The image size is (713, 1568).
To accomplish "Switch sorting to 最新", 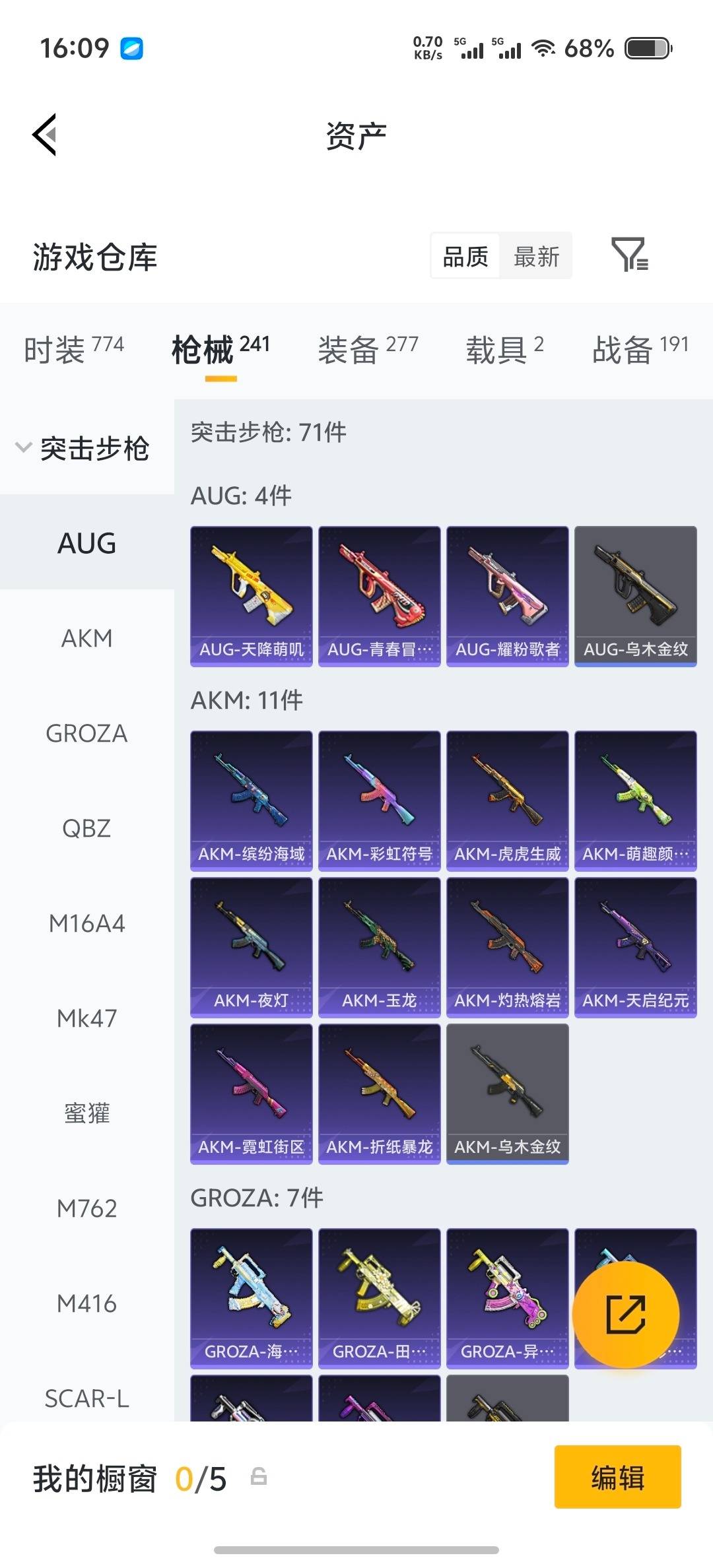I will pyautogui.click(x=536, y=256).
